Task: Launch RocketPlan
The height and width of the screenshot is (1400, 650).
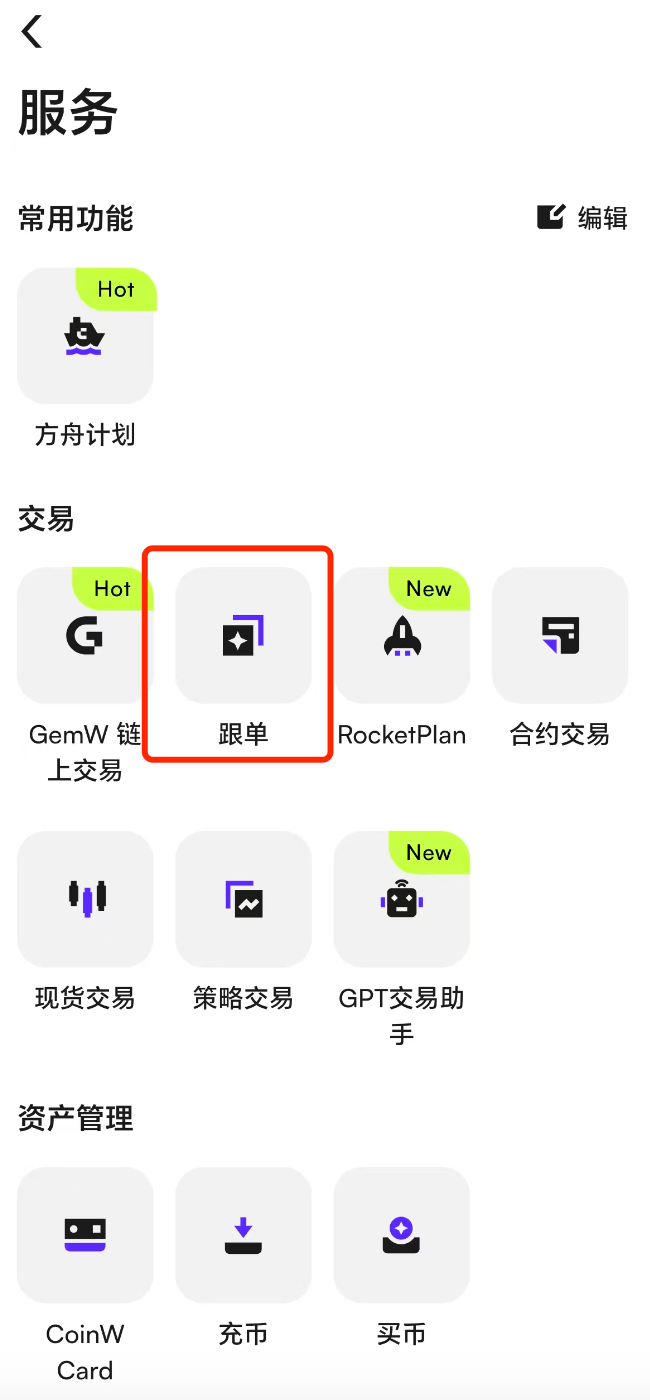Action: pos(401,636)
